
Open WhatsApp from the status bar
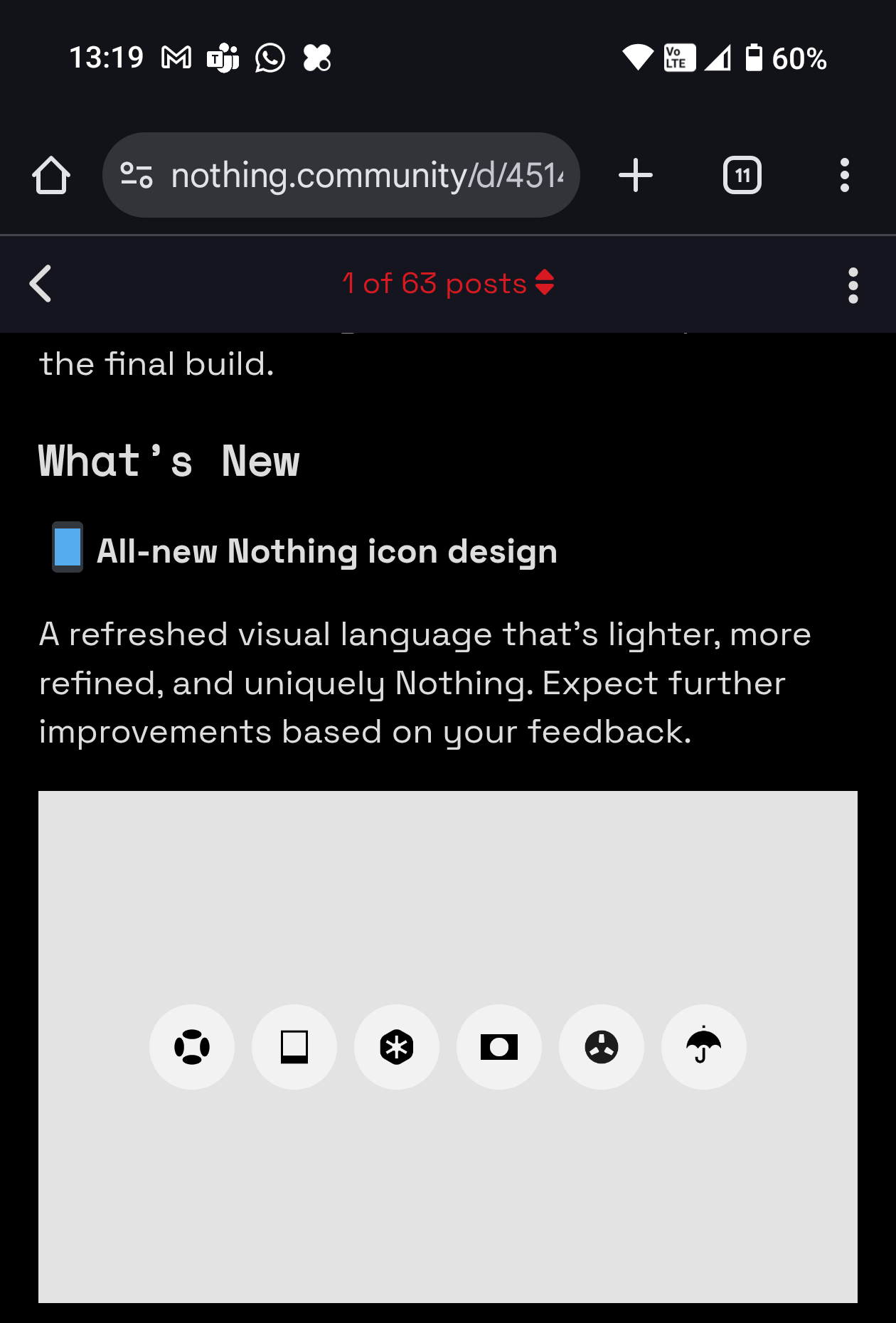point(271,58)
